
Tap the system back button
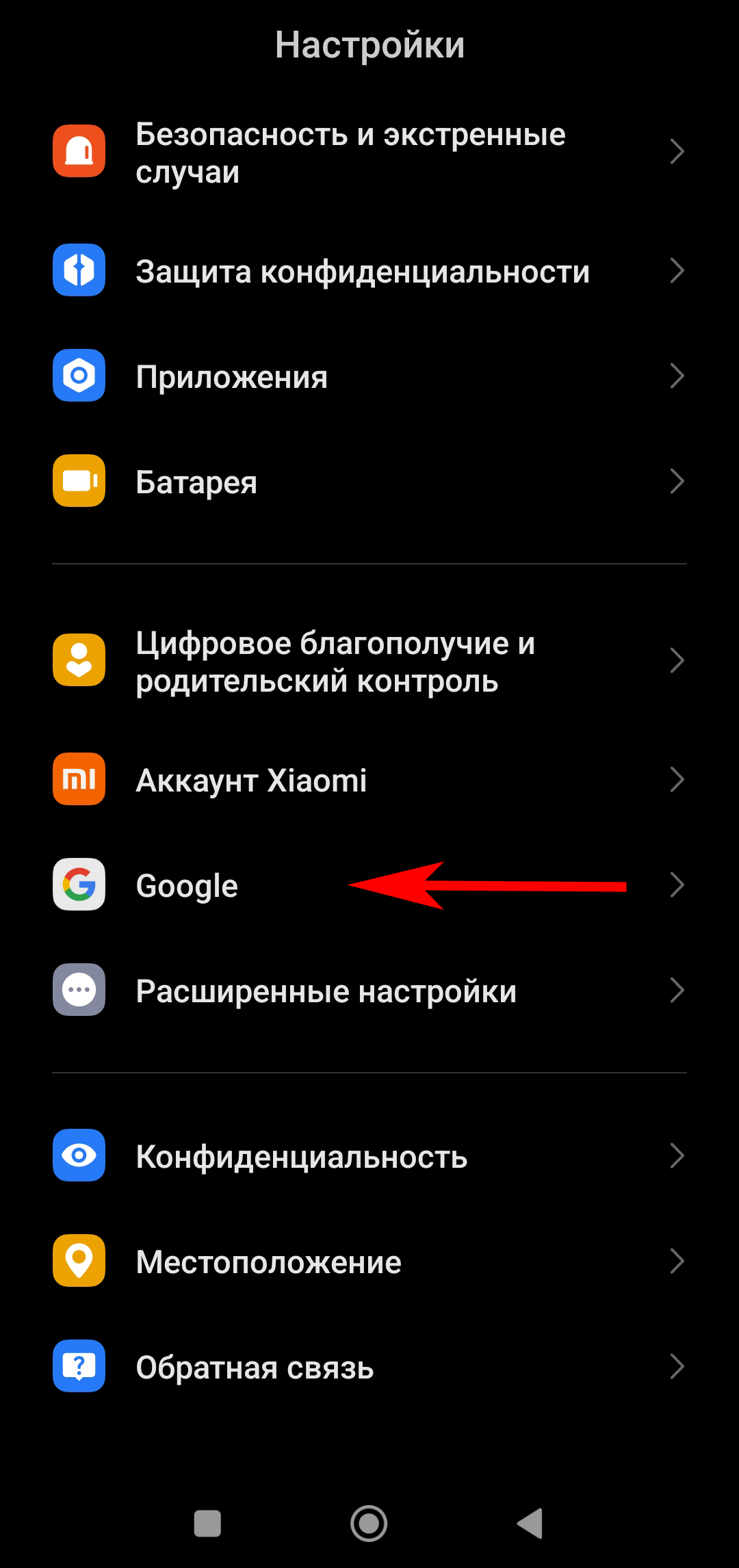[531, 1524]
